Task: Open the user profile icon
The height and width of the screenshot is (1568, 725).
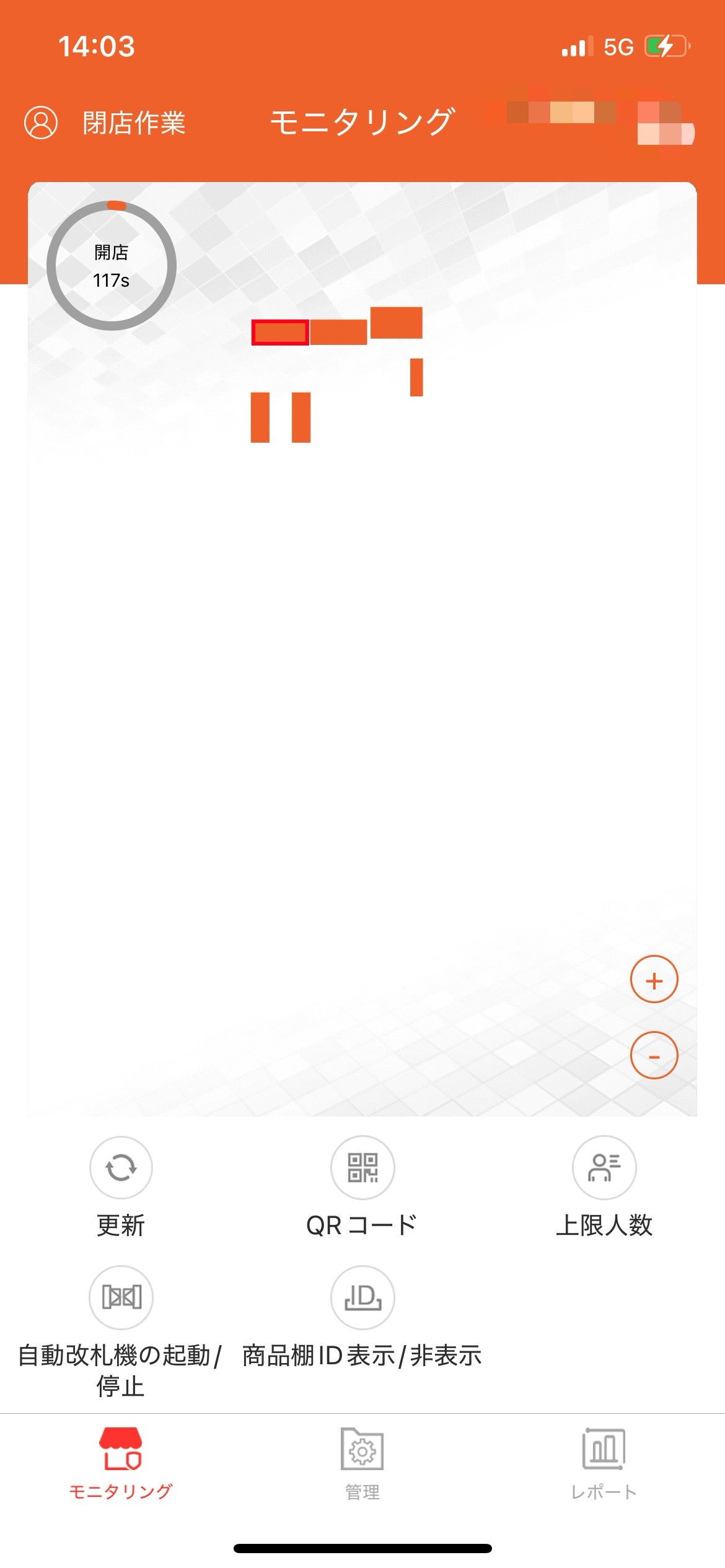Action: (x=41, y=122)
